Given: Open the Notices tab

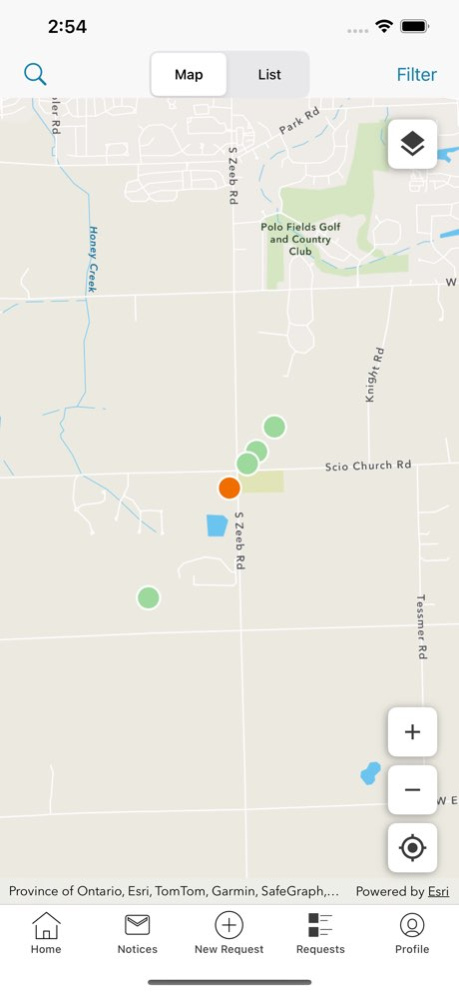Looking at the screenshot, I should [137, 933].
